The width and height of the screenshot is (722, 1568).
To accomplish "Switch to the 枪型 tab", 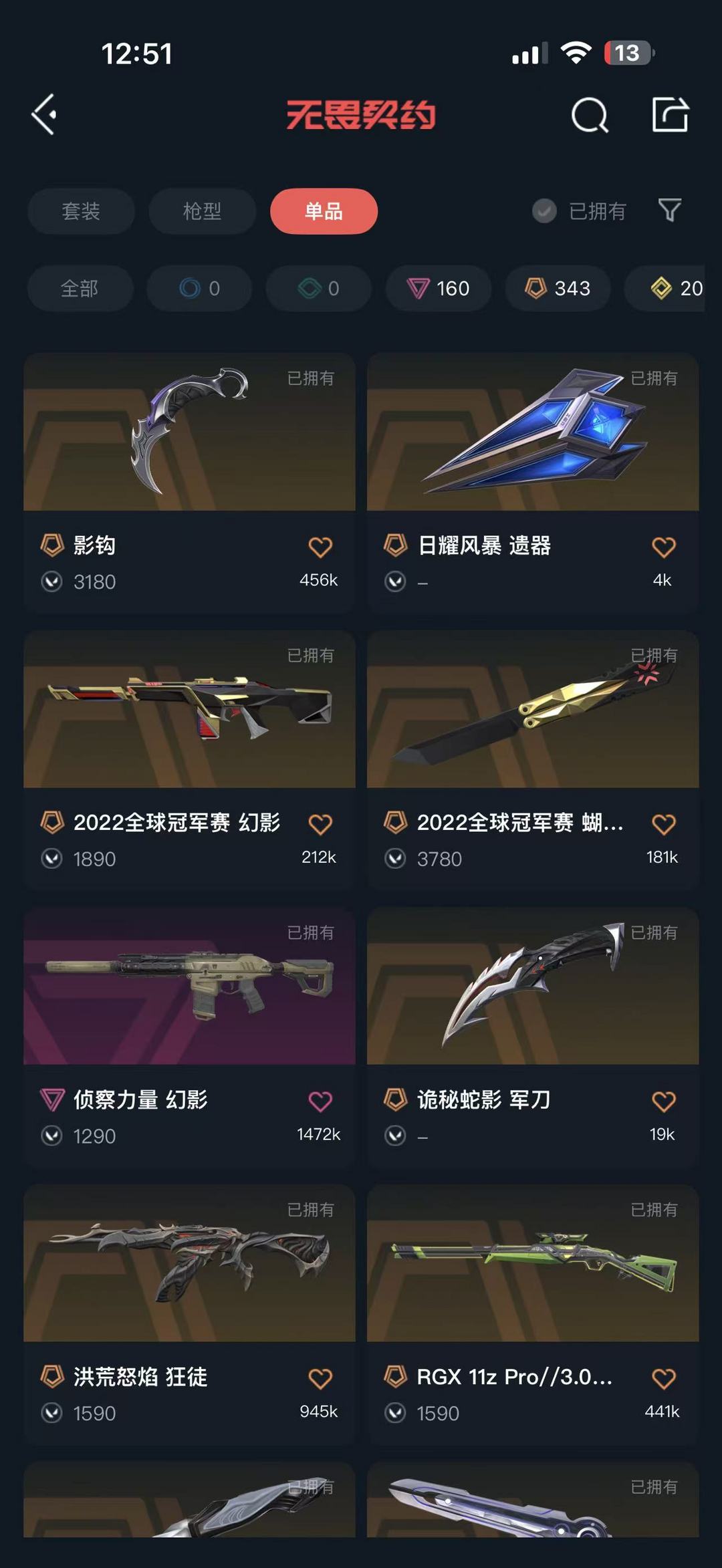I will click(x=202, y=211).
